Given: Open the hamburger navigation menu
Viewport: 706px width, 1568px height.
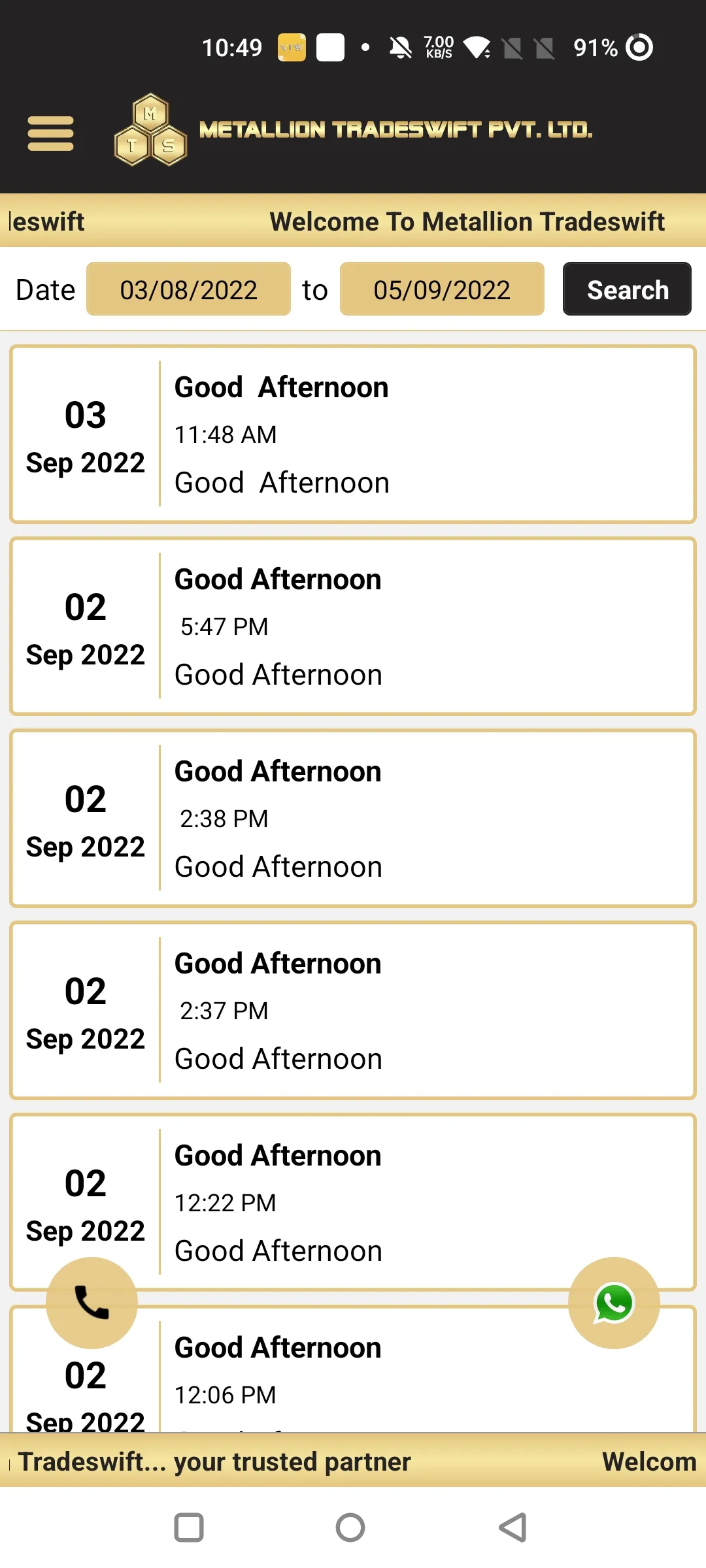Looking at the screenshot, I should [50, 133].
